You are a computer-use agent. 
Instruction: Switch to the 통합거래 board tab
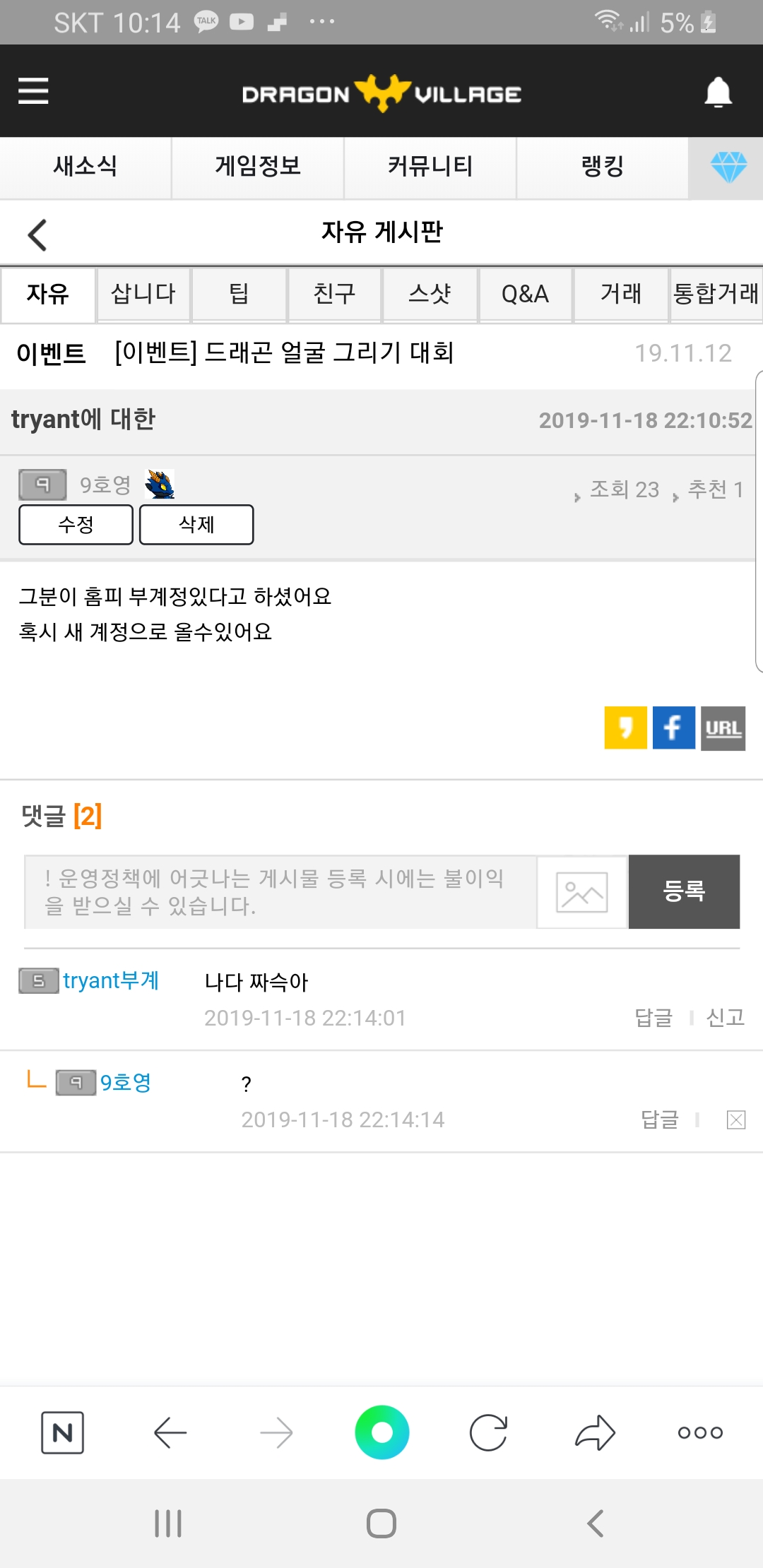coord(716,294)
